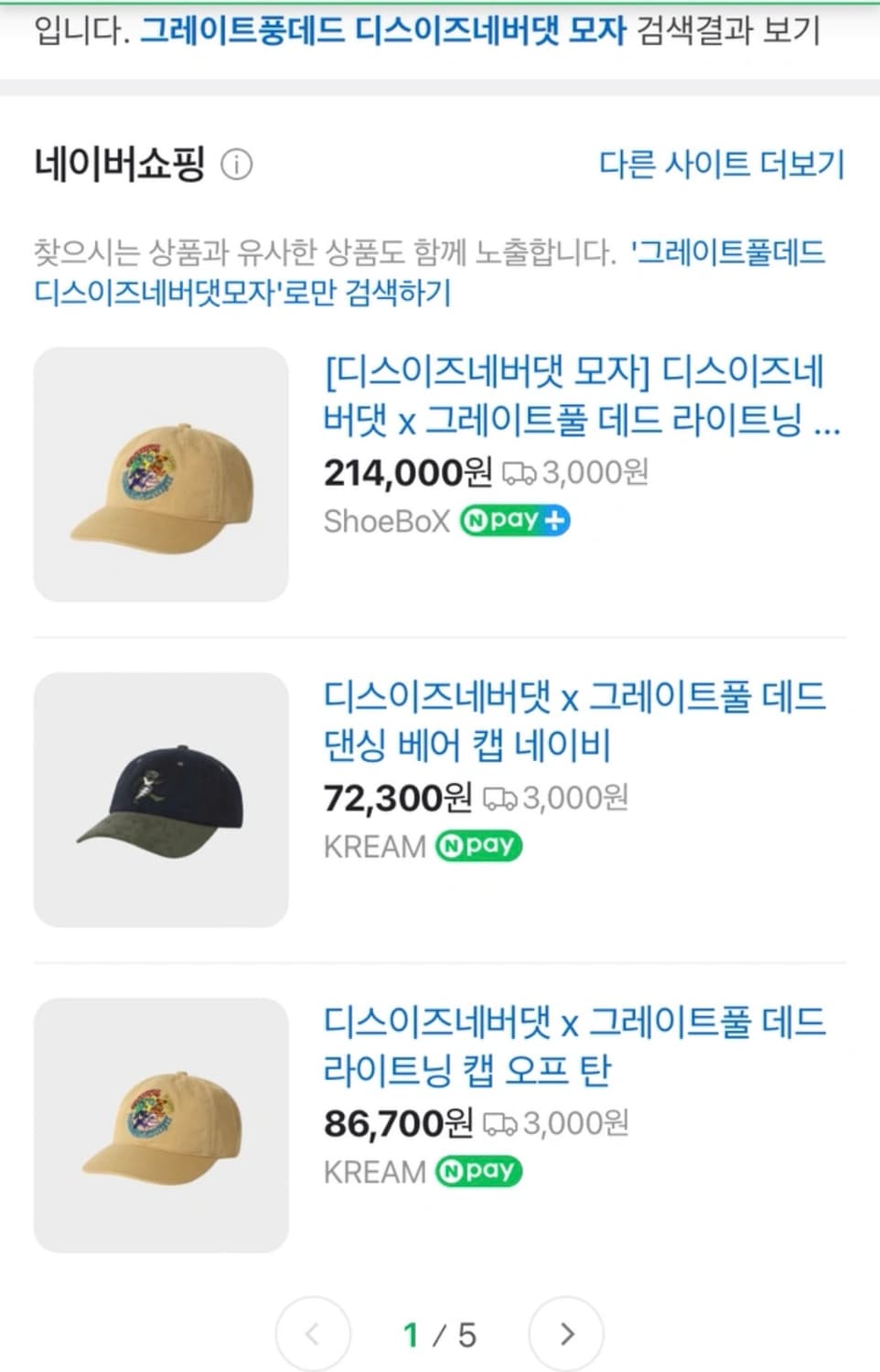Click the truck icon next to the 86,700원 price
The image size is (880, 1372).
pos(499,1123)
